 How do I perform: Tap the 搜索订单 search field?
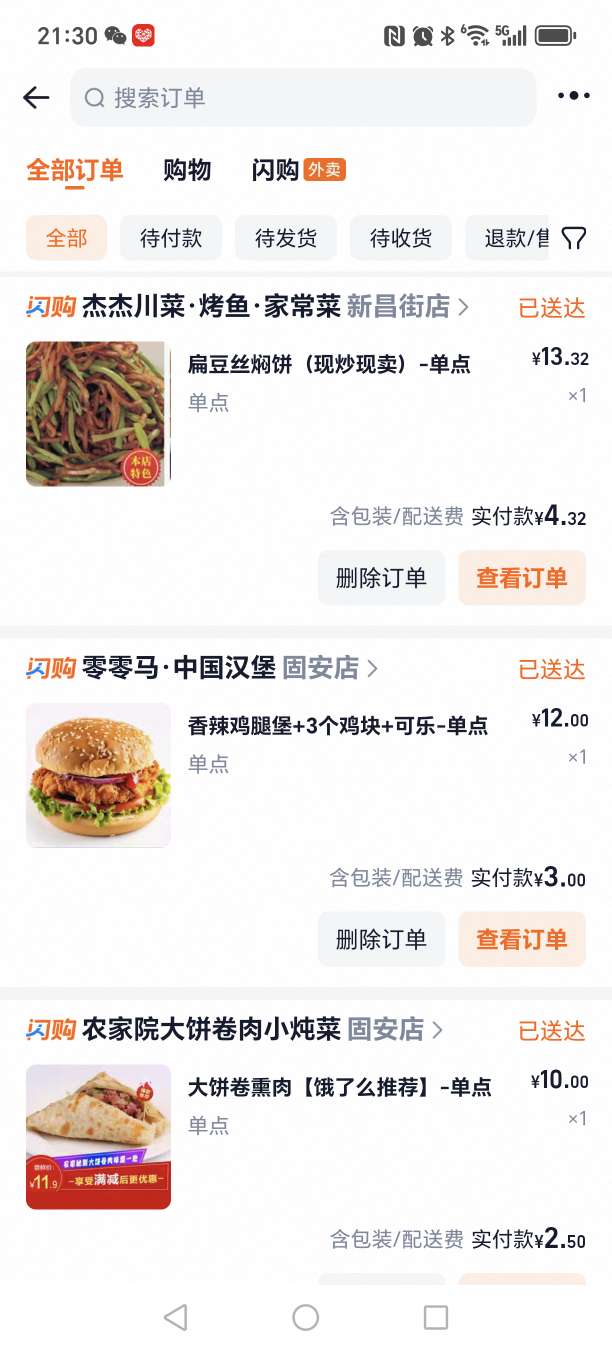pos(303,97)
